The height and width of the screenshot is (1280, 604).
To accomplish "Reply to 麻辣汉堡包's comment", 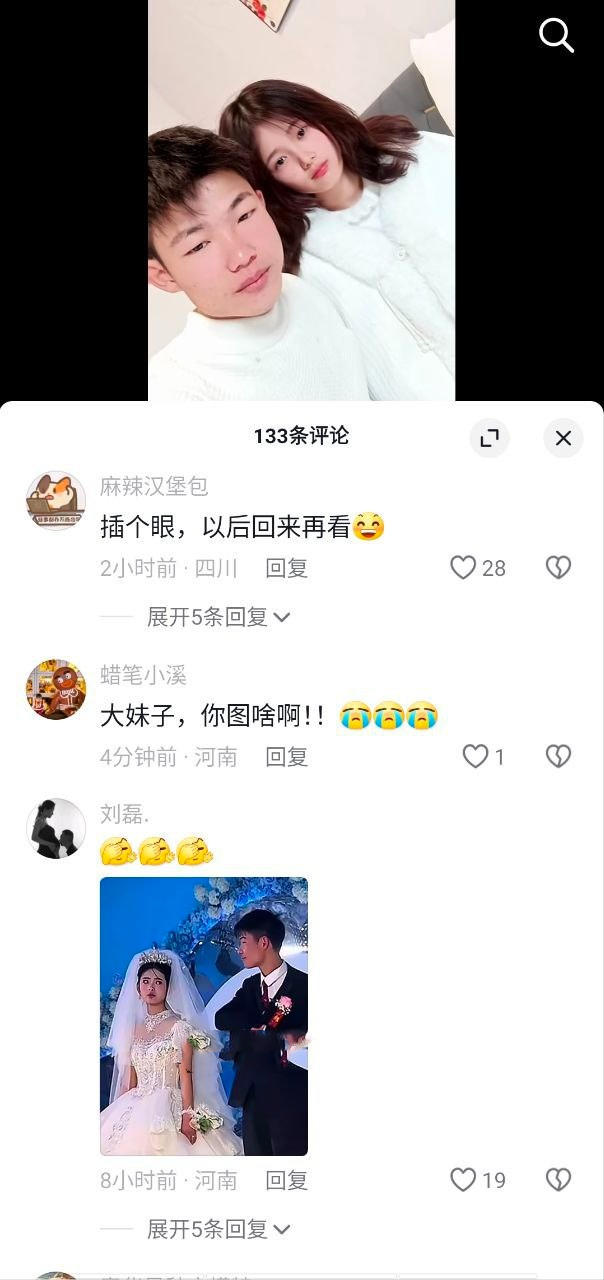I will point(286,568).
